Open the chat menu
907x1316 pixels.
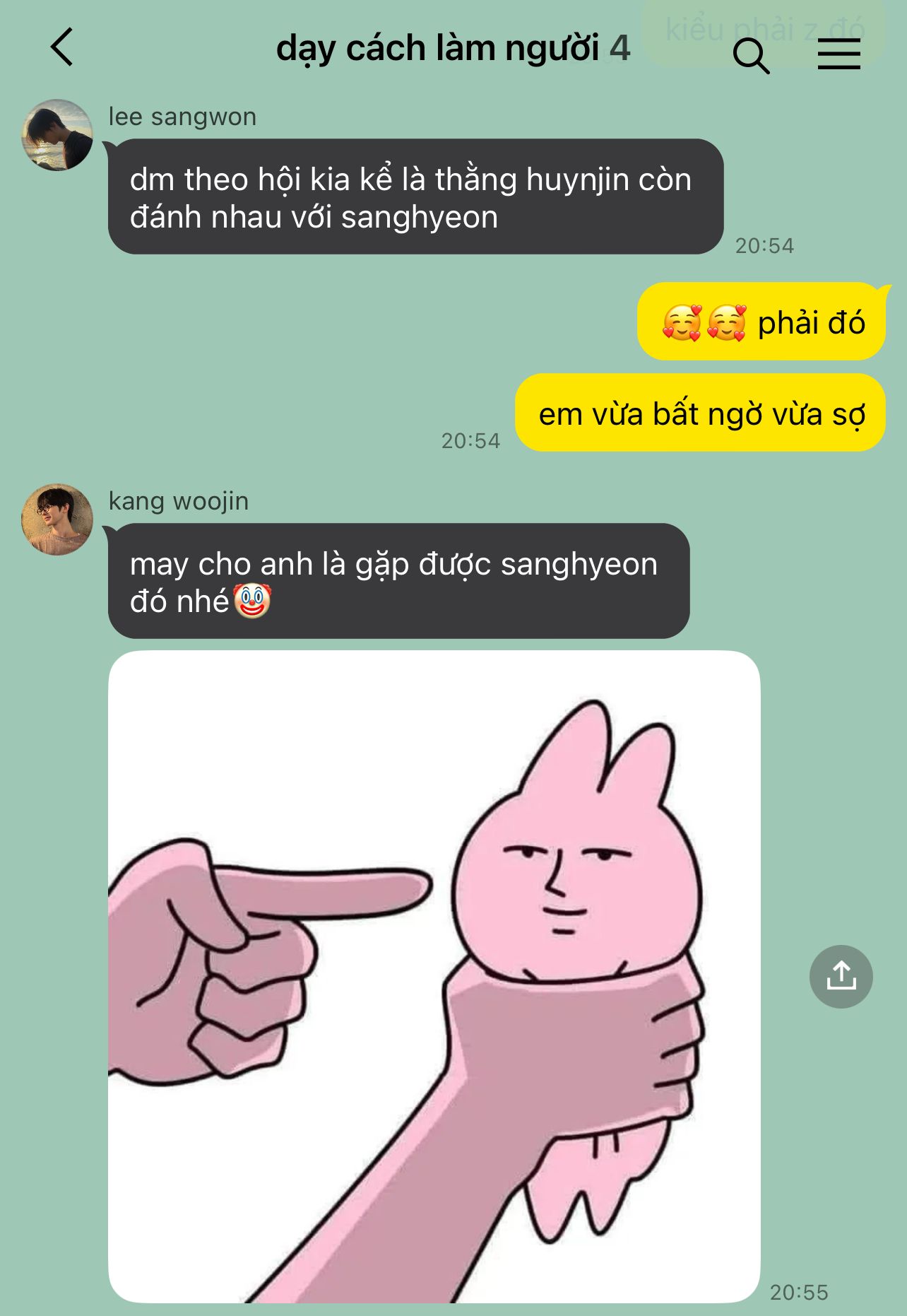pos(838,54)
